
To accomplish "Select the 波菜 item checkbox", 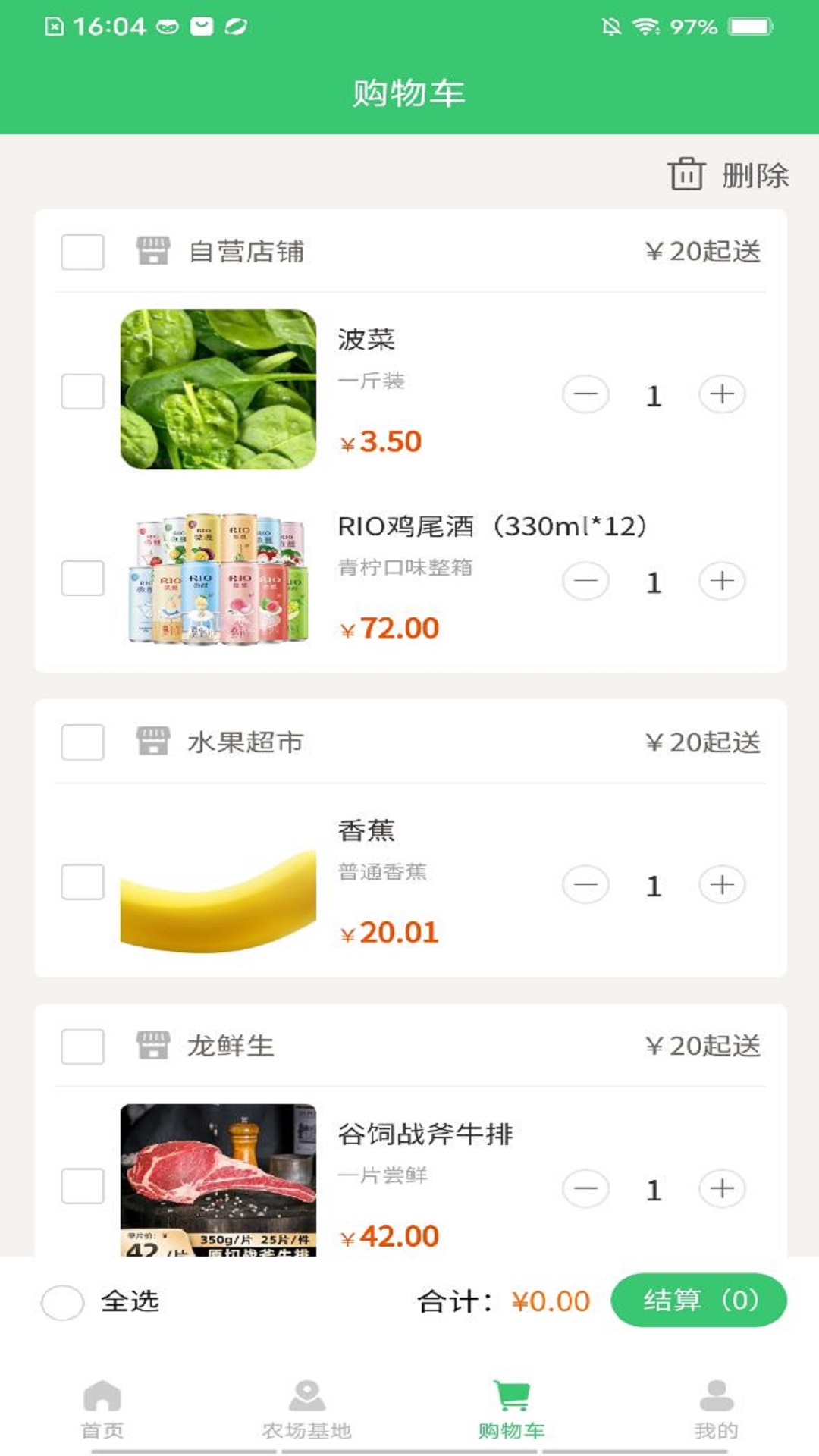I will [83, 393].
